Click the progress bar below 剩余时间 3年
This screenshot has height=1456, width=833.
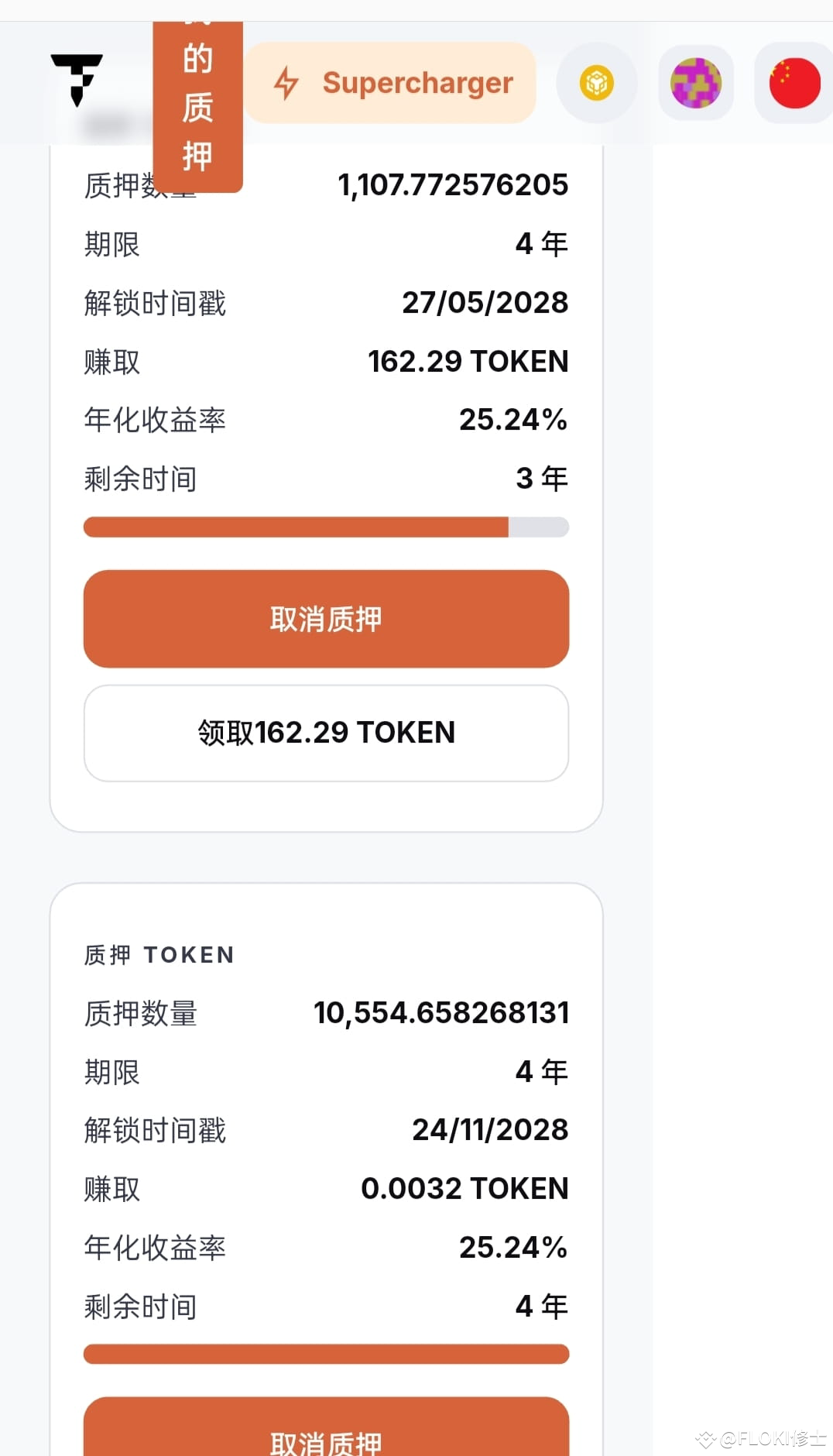pyautogui.click(x=326, y=527)
